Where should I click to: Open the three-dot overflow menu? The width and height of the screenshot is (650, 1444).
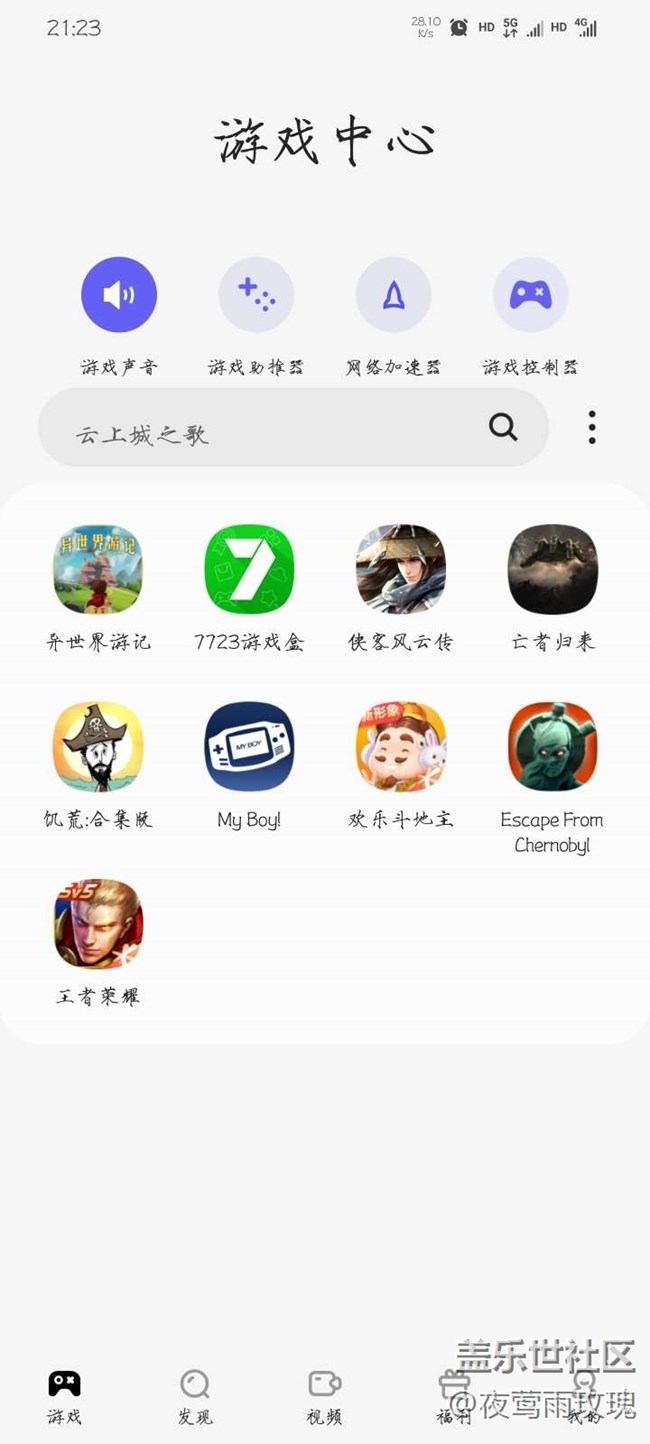click(x=592, y=427)
